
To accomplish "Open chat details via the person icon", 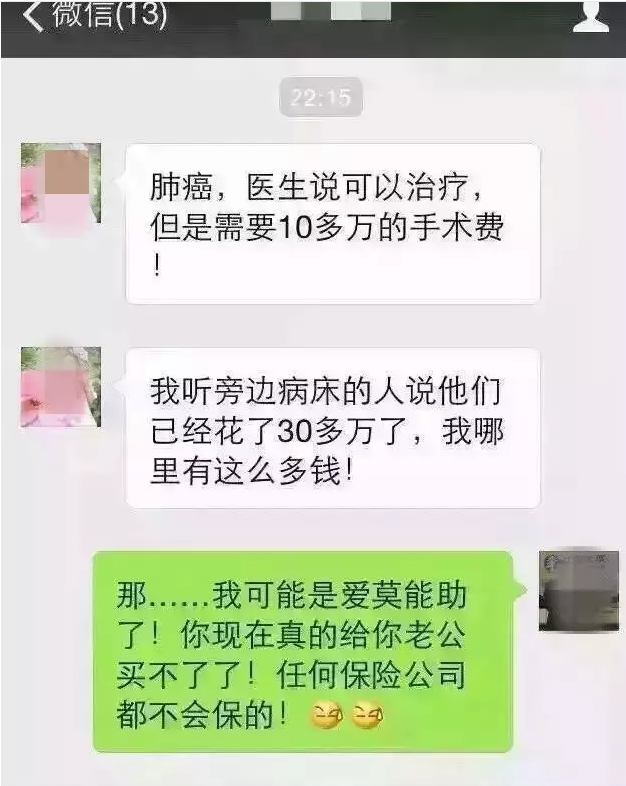I will [591, 16].
